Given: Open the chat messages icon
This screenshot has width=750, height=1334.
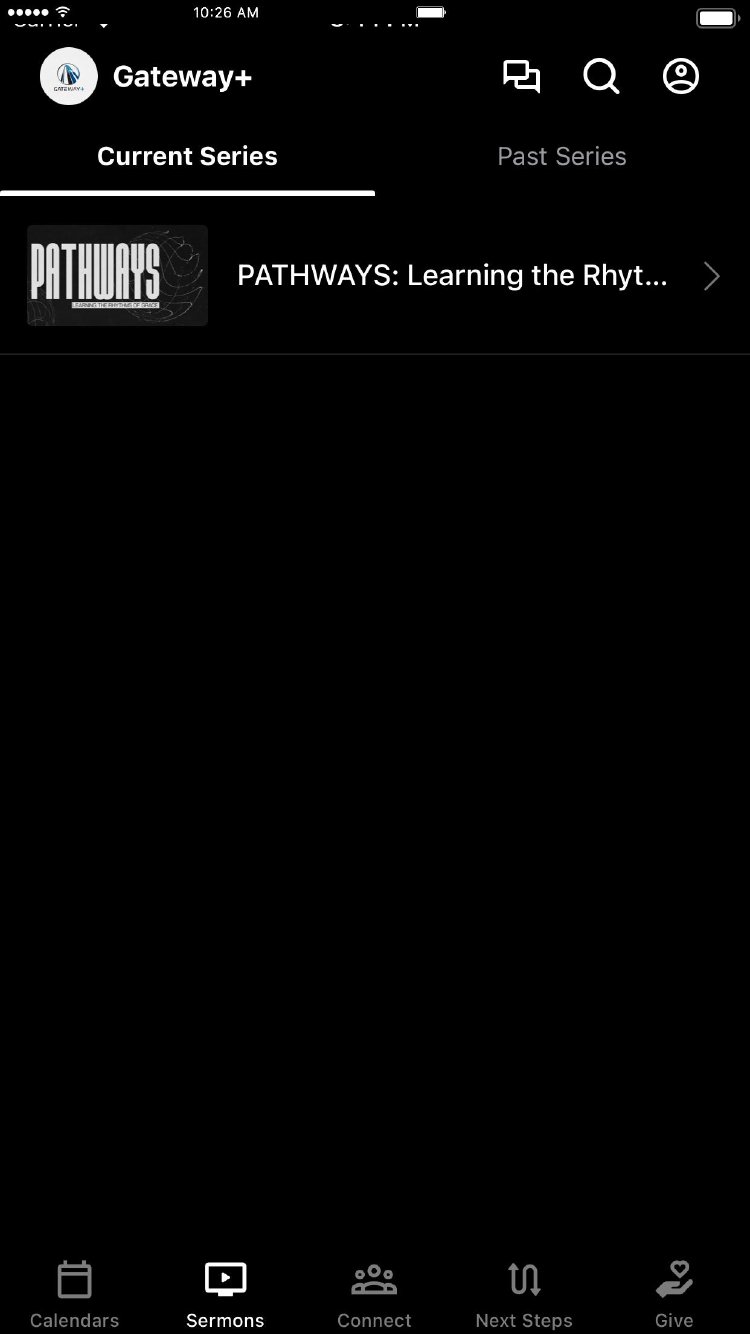Looking at the screenshot, I should pos(521,77).
